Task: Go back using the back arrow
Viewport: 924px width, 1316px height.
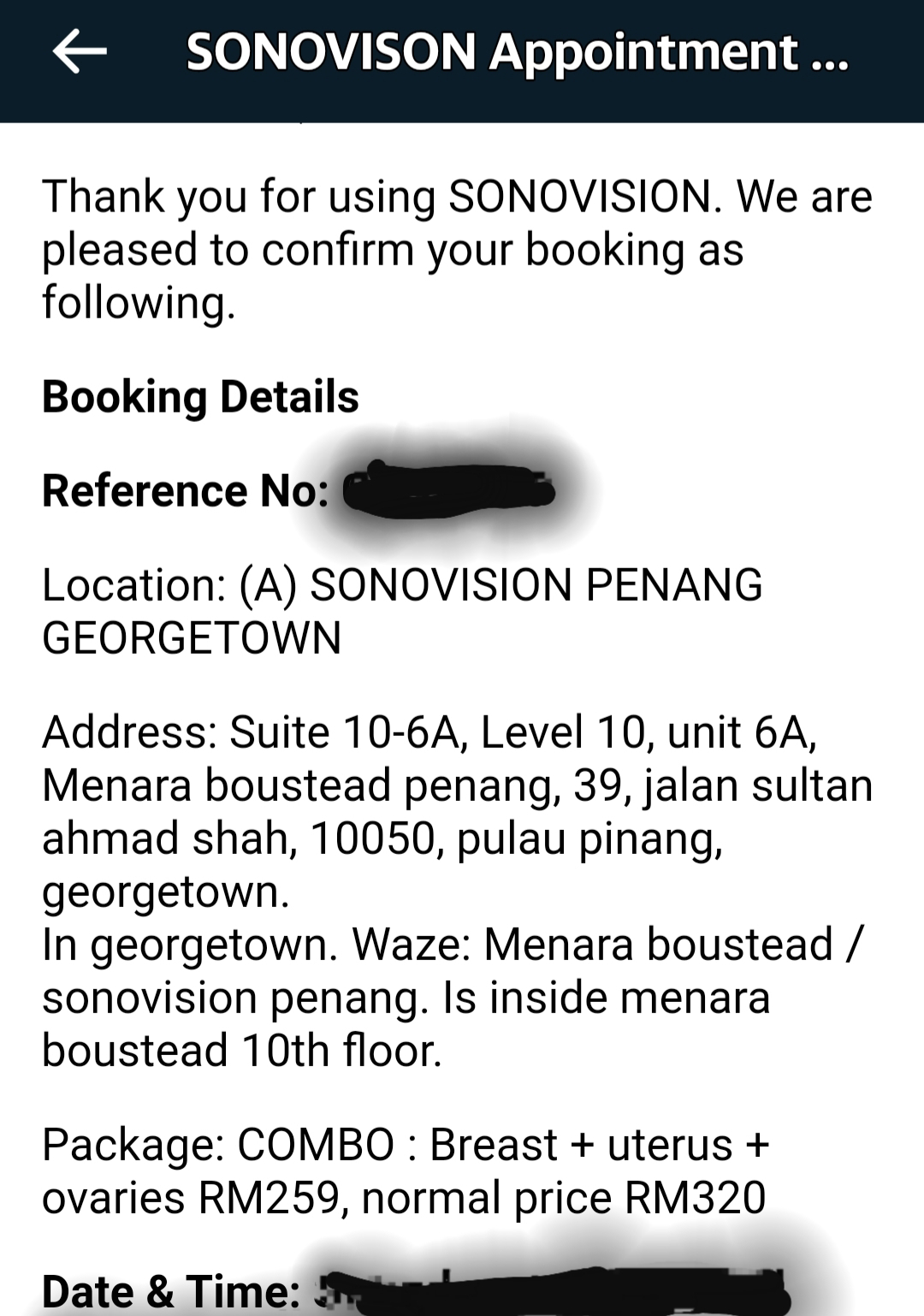Action: (79, 52)
